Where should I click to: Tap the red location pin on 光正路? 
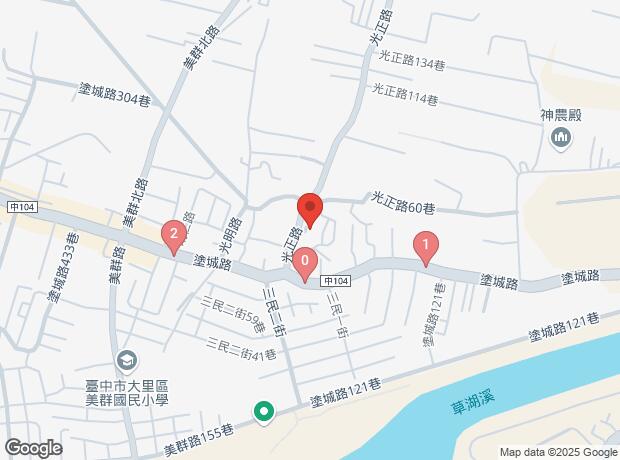[310, 211]
